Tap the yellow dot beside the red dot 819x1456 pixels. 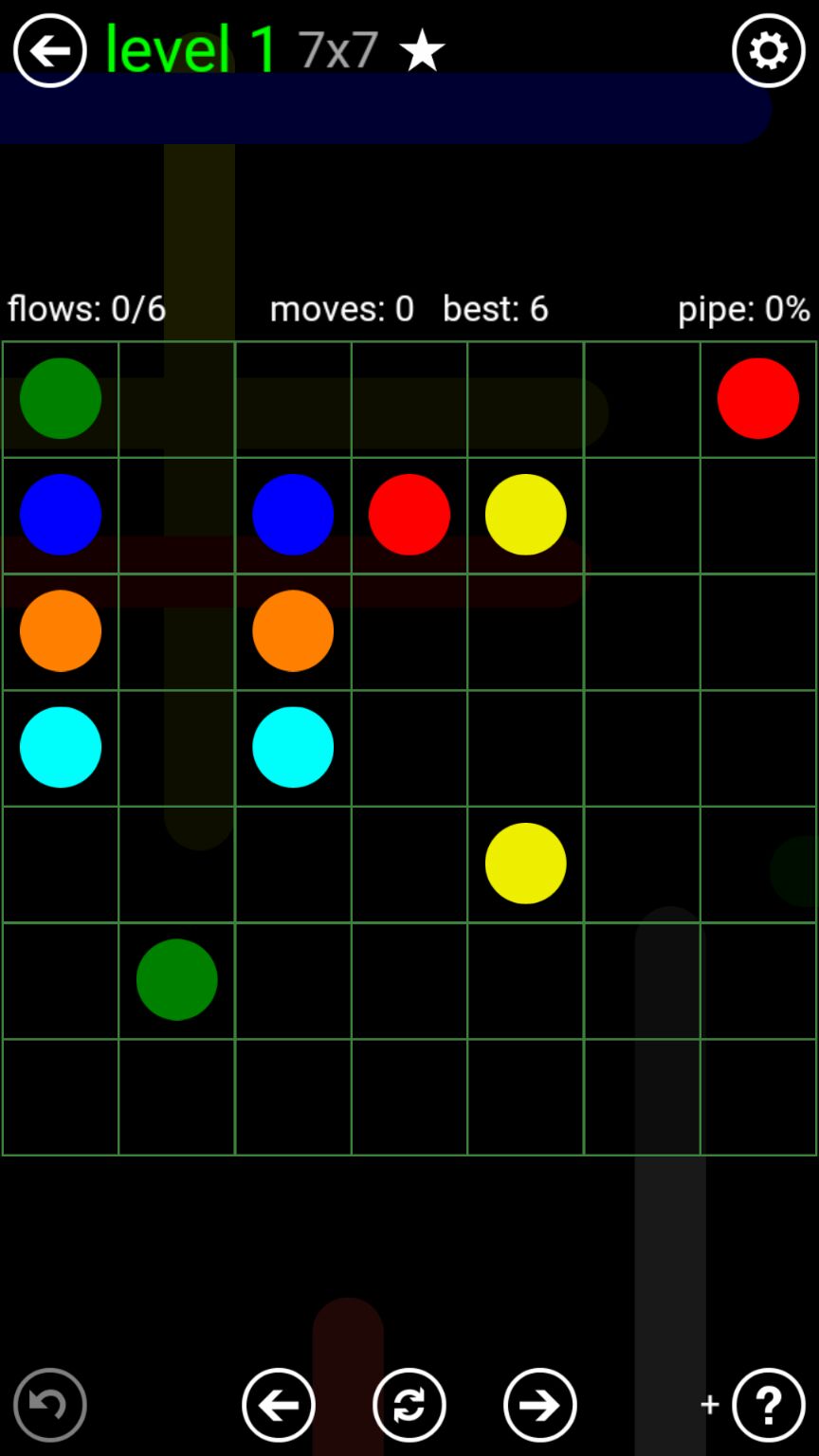[x=525, y=515]
